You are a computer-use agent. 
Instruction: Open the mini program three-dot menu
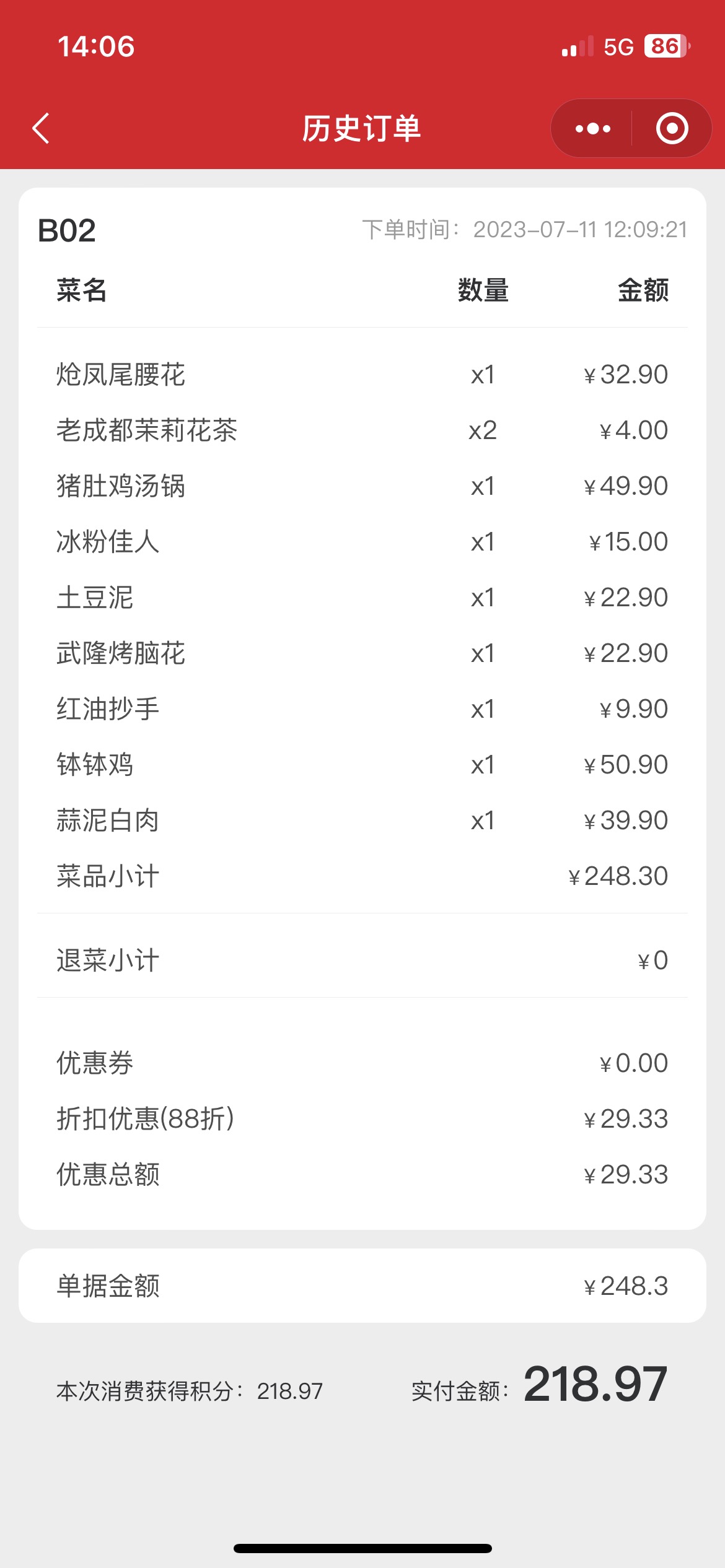592,129
